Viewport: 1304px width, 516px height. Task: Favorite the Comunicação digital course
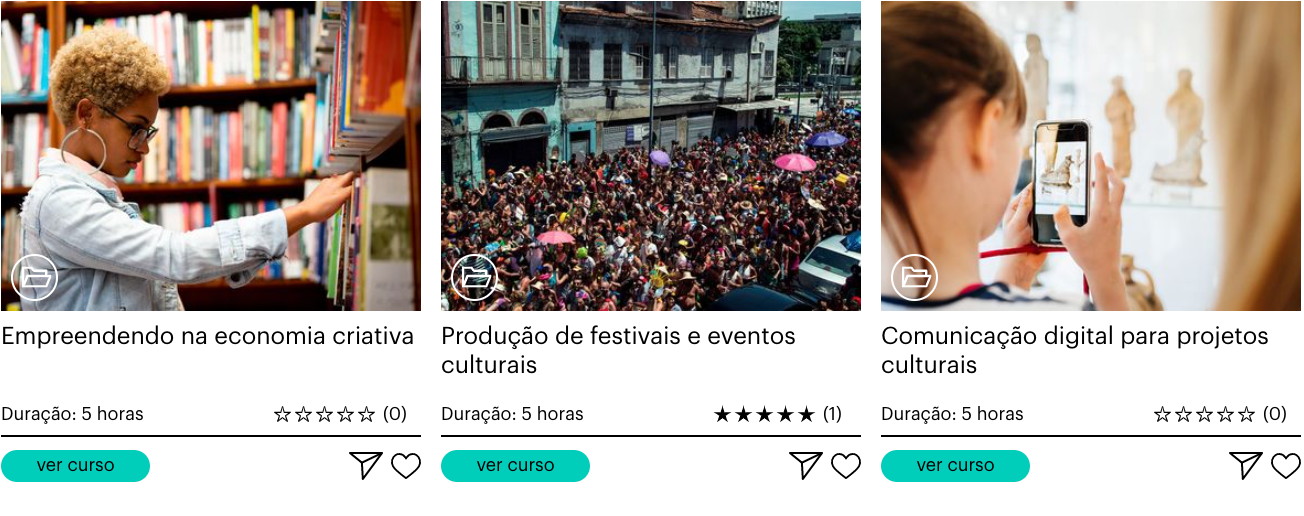1286,466
